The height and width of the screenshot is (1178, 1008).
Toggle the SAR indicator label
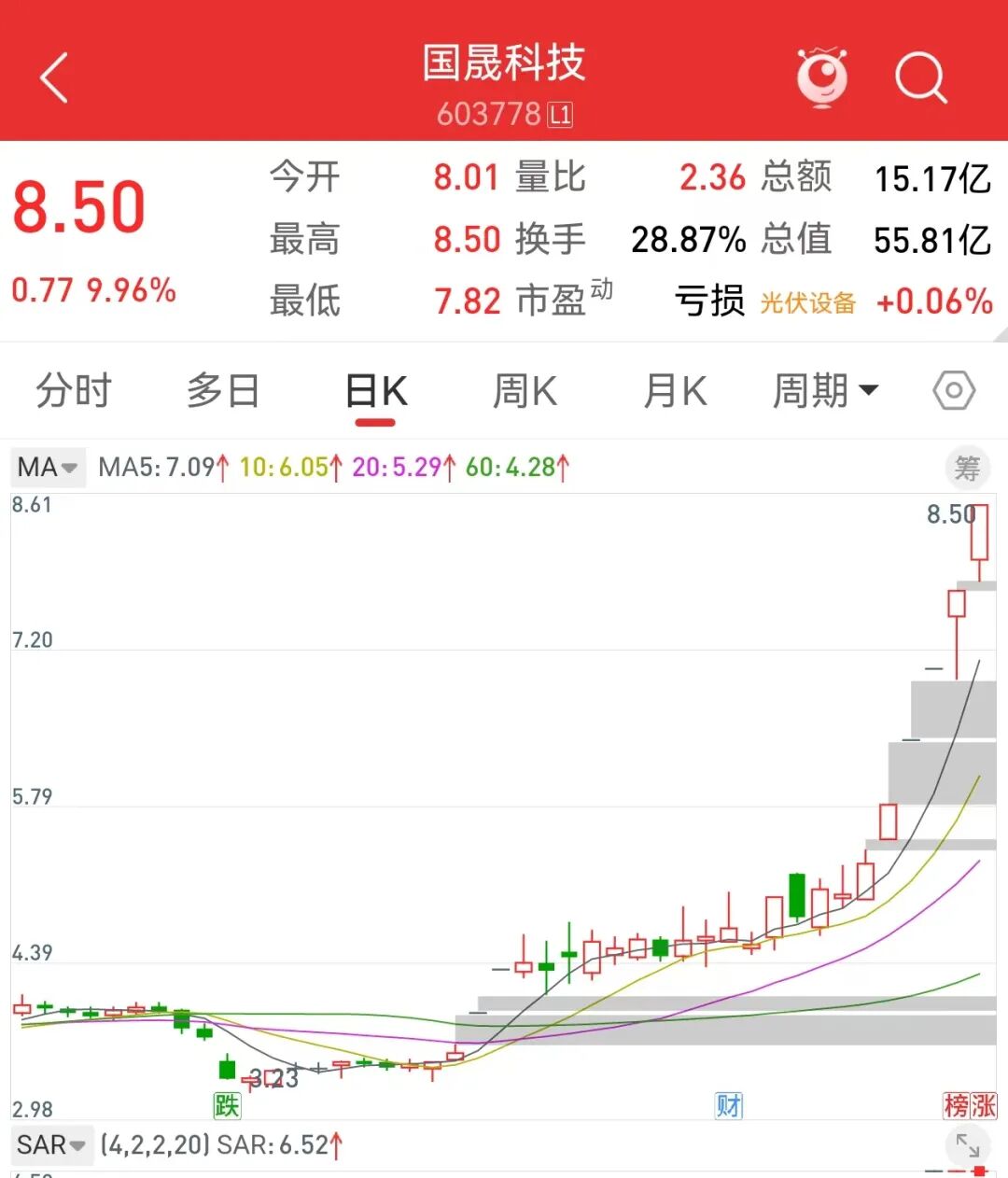click(x=39, y=1143)
